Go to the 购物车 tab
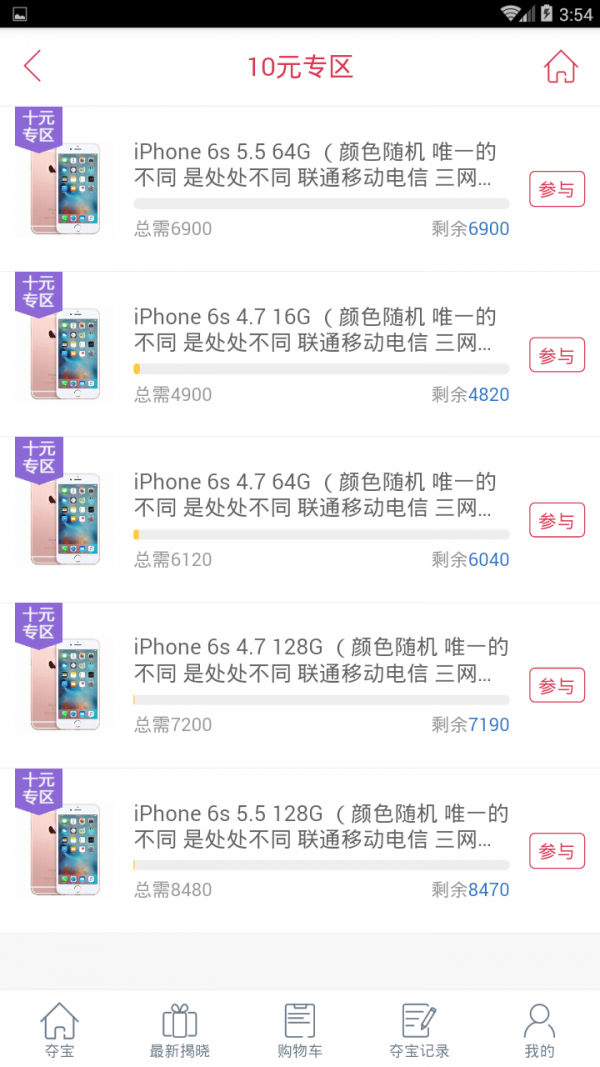Image resolution: width=600 pixels, height=1067 pixels. click(300, 1030)
